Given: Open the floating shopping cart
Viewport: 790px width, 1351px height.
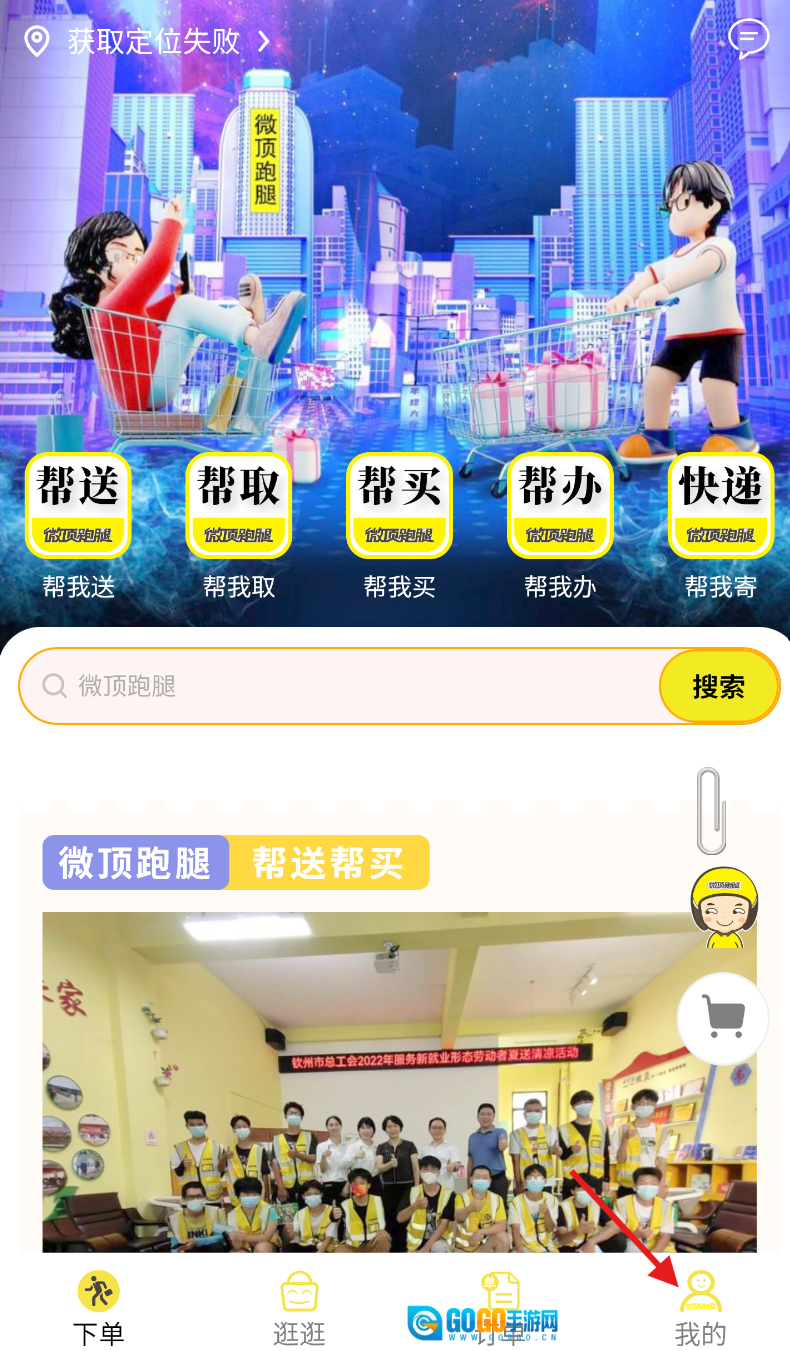Looking at the screenshot, I should click(x=723, y=1018).
